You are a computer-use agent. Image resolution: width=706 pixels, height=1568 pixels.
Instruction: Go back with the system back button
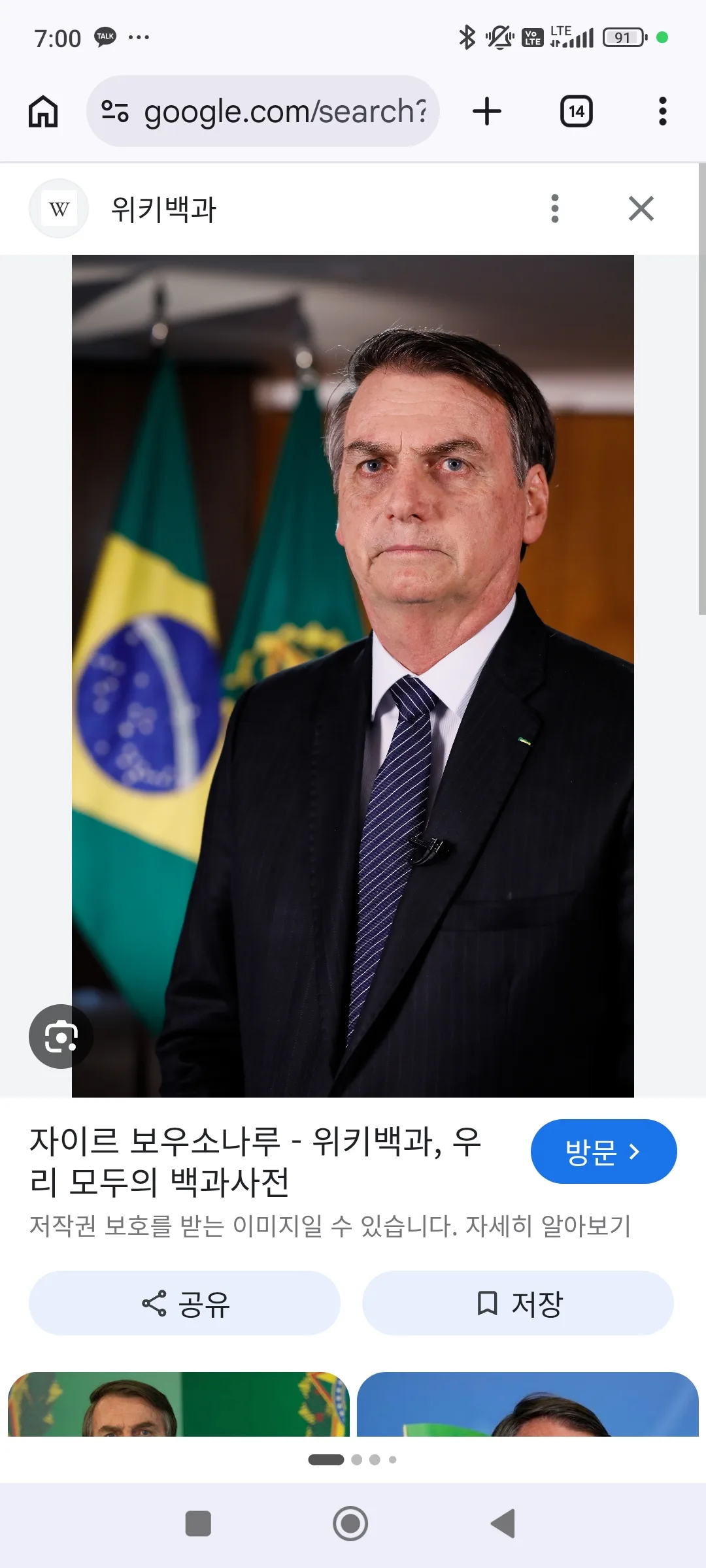(x=503, y=1524)
